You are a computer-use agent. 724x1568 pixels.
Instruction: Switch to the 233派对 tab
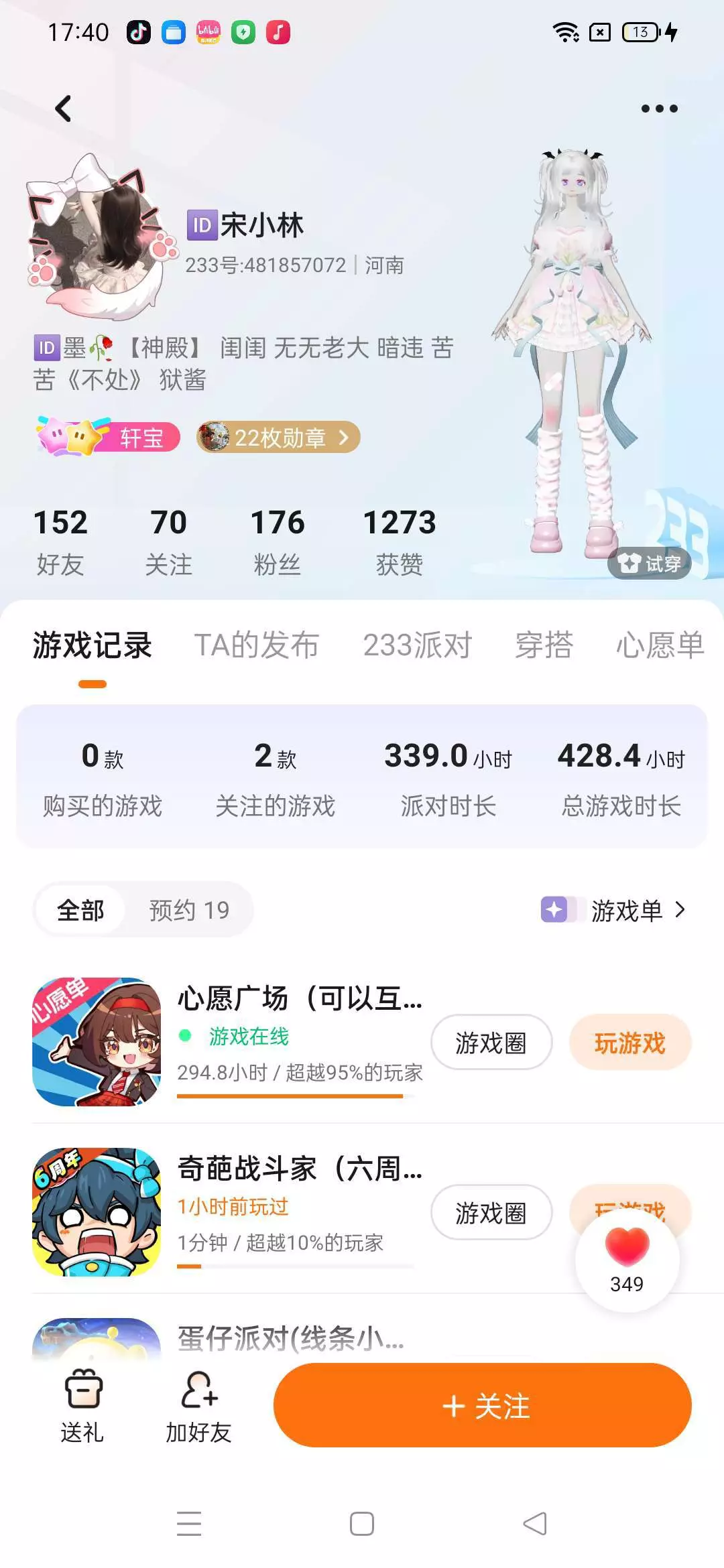[x=417, y=645]
